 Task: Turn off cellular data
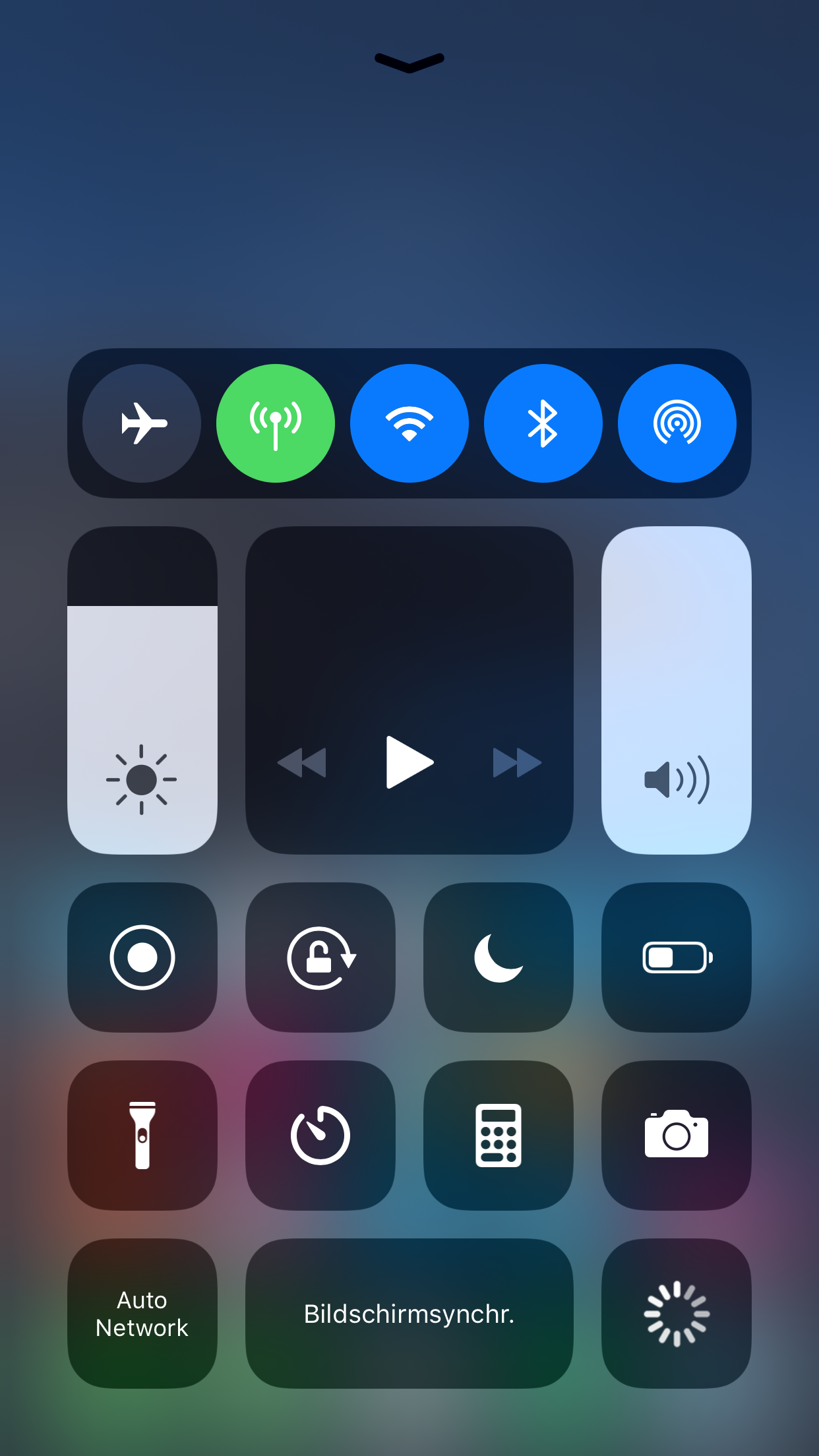276,423
